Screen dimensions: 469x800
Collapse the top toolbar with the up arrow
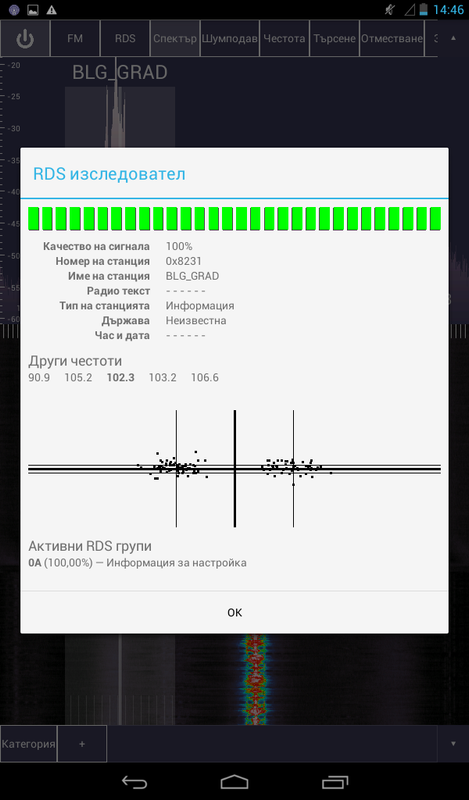point(453,38)
